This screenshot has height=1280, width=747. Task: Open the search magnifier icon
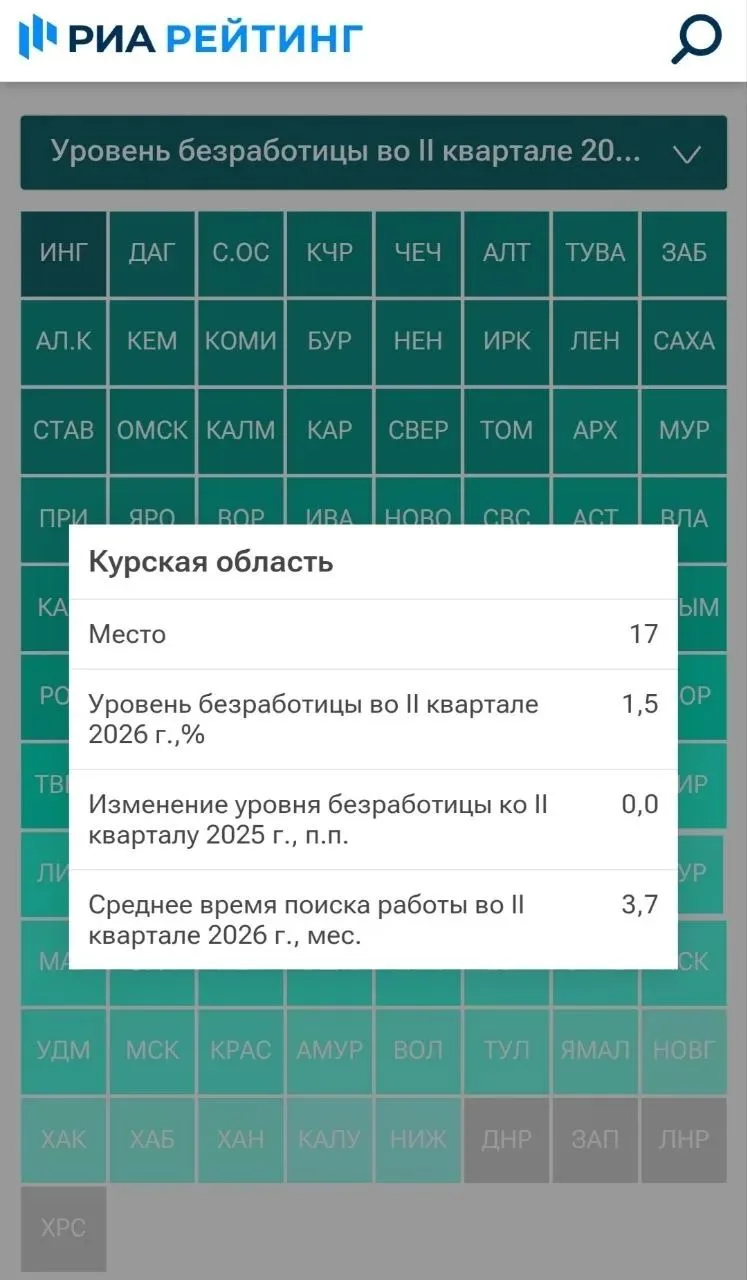[x=696, y=39]
